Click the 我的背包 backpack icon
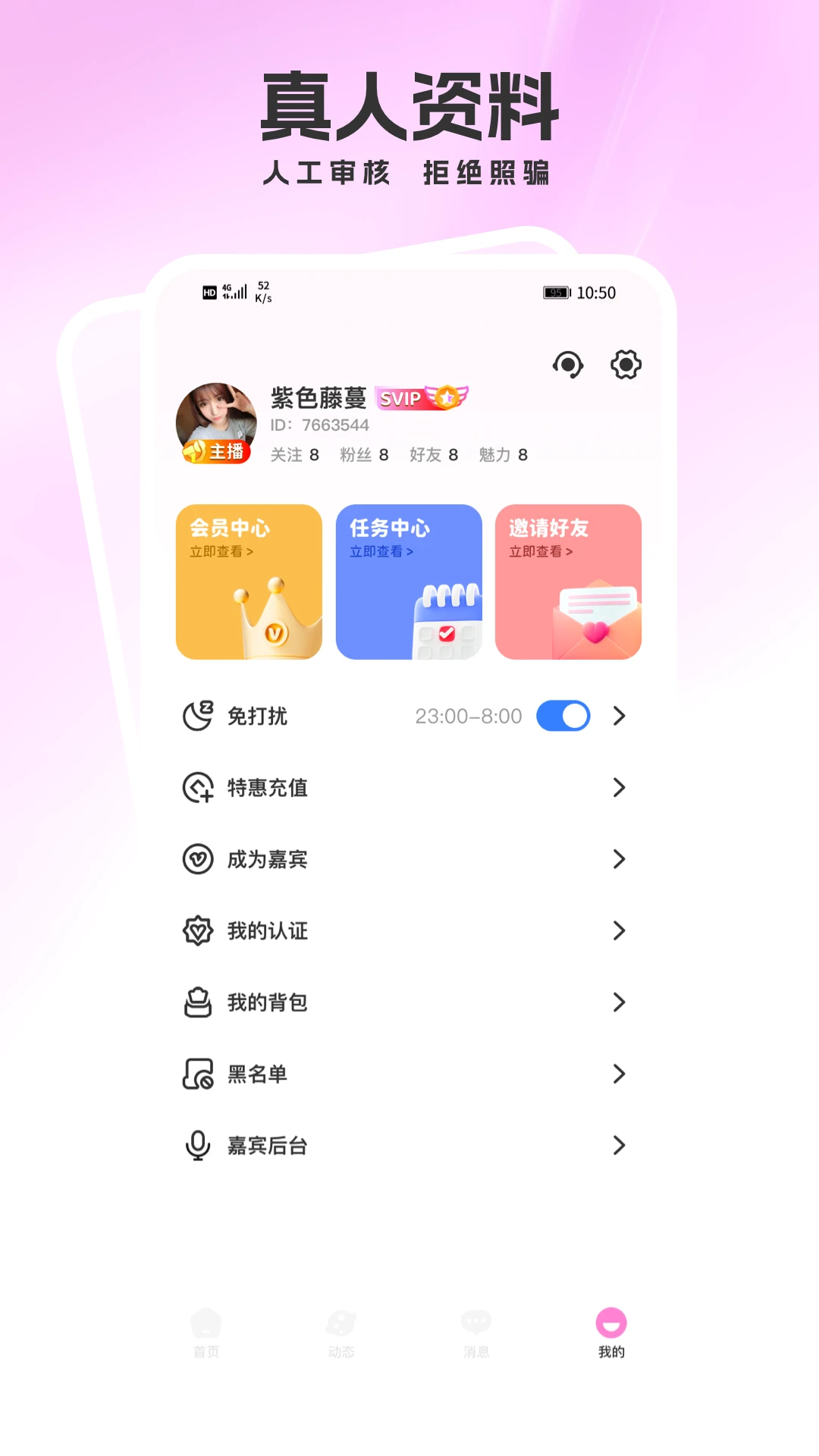 (x=197, y=1002)
